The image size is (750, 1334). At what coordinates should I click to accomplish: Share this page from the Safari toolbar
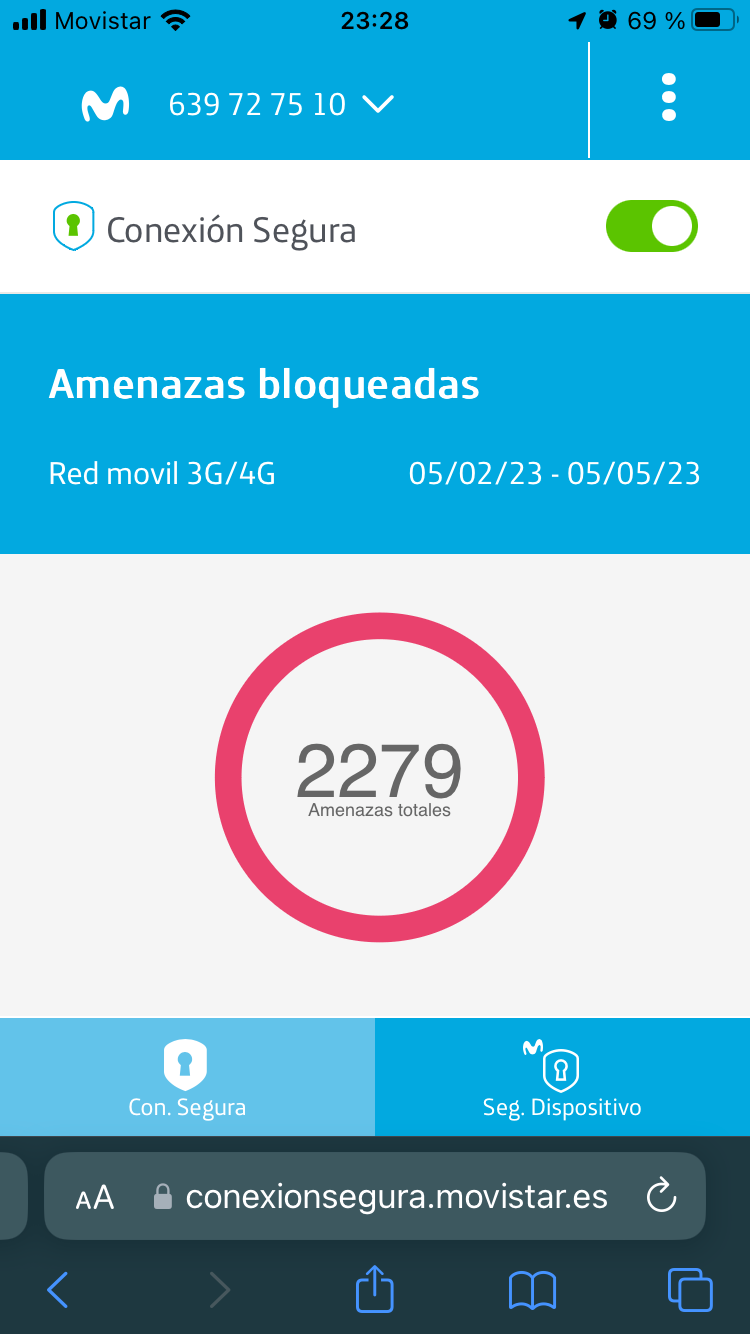(x=375, y=1289)
